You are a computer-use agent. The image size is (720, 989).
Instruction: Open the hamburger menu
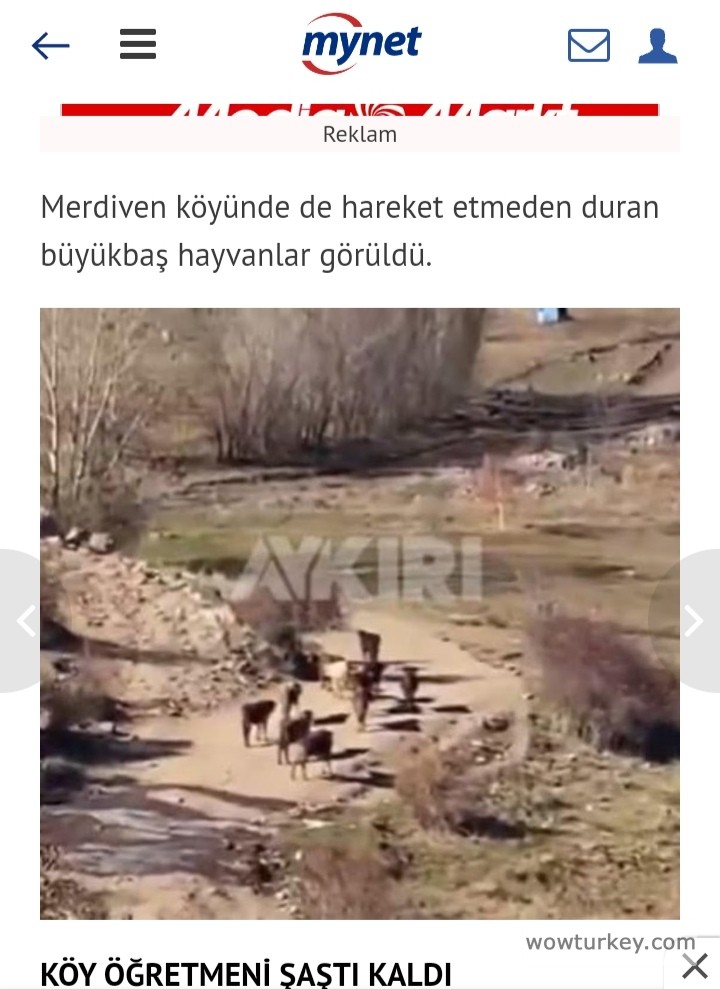[x=138, y=45]
